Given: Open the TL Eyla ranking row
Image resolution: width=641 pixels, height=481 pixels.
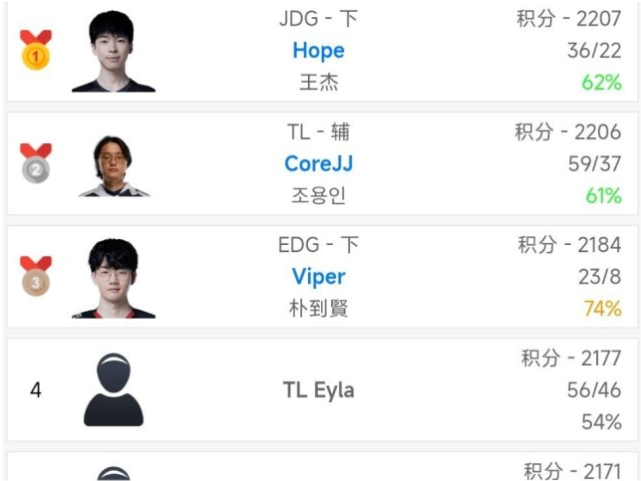Looking at the screenshot, I should 318,390.
